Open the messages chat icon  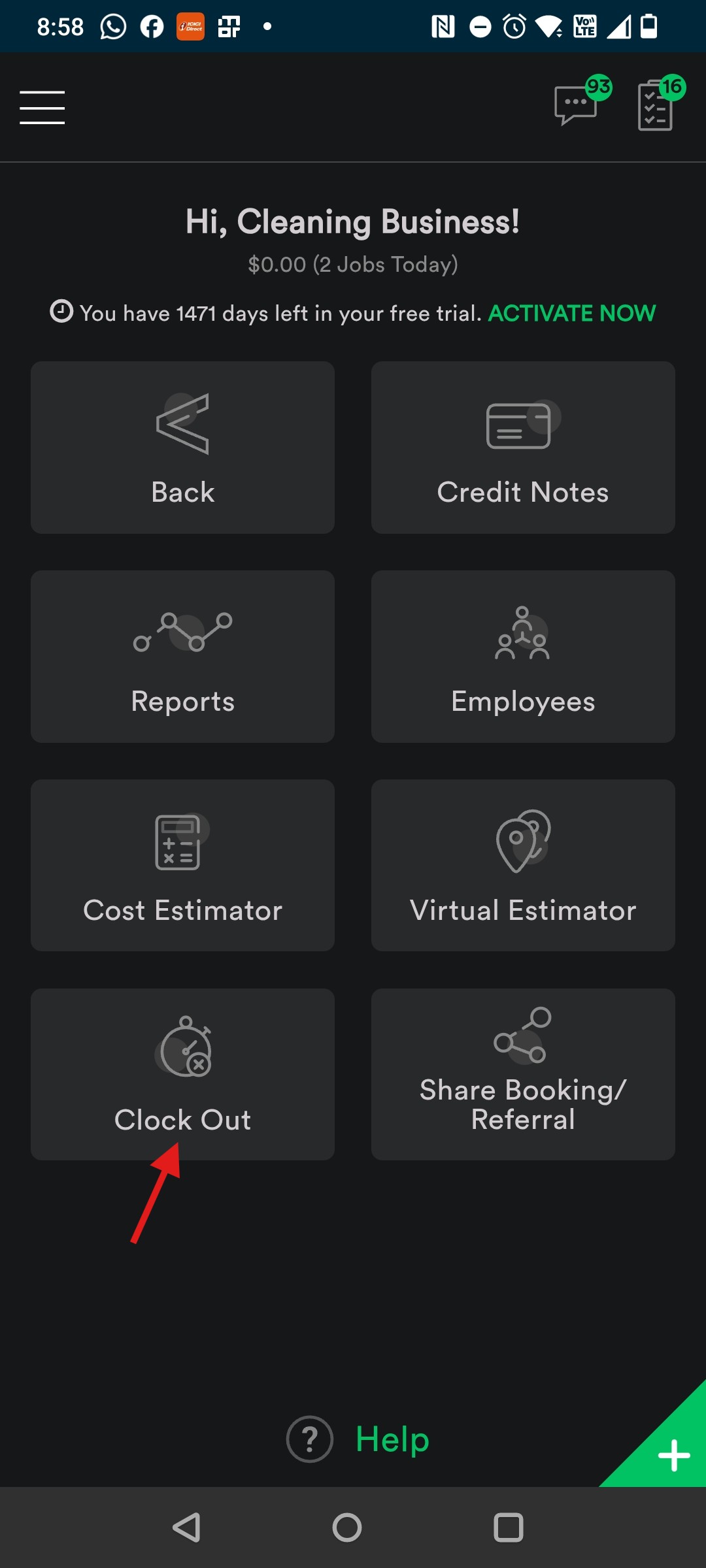(x=577, y=106)
